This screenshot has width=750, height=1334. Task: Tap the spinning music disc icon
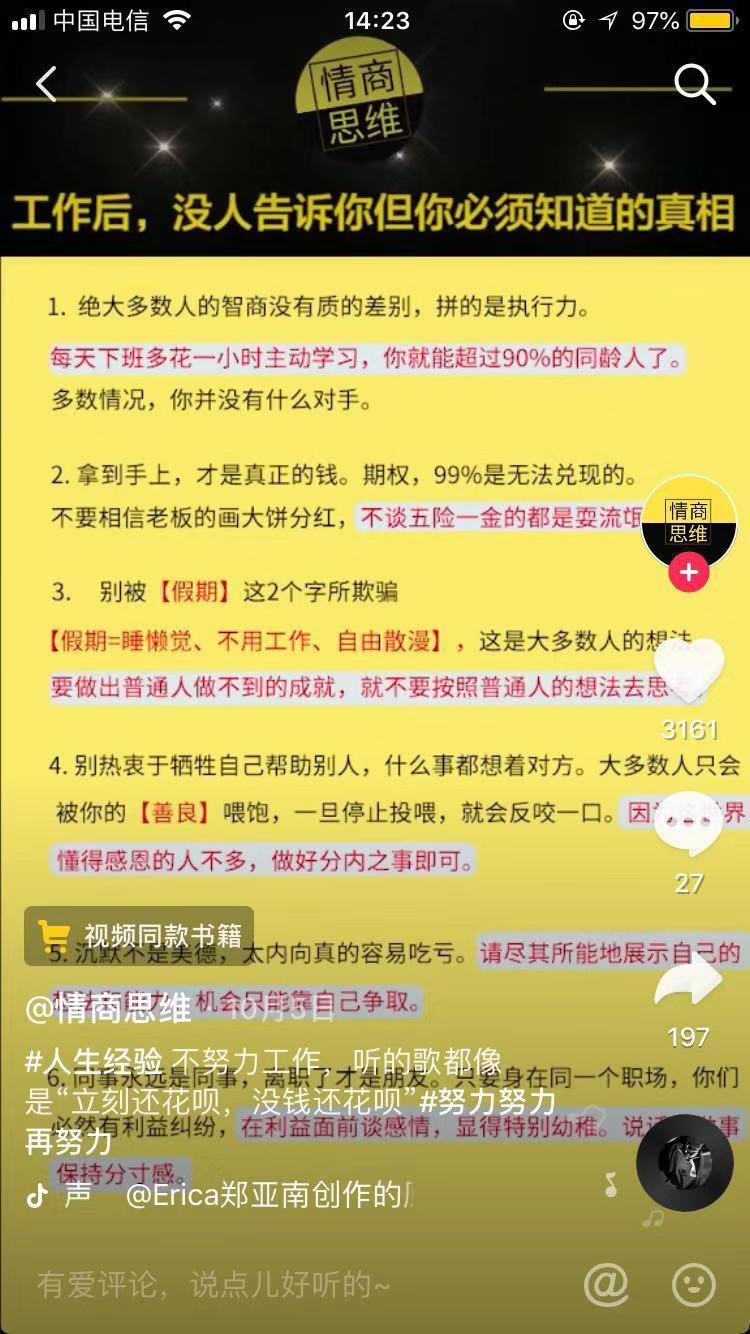coord(685,1163)
